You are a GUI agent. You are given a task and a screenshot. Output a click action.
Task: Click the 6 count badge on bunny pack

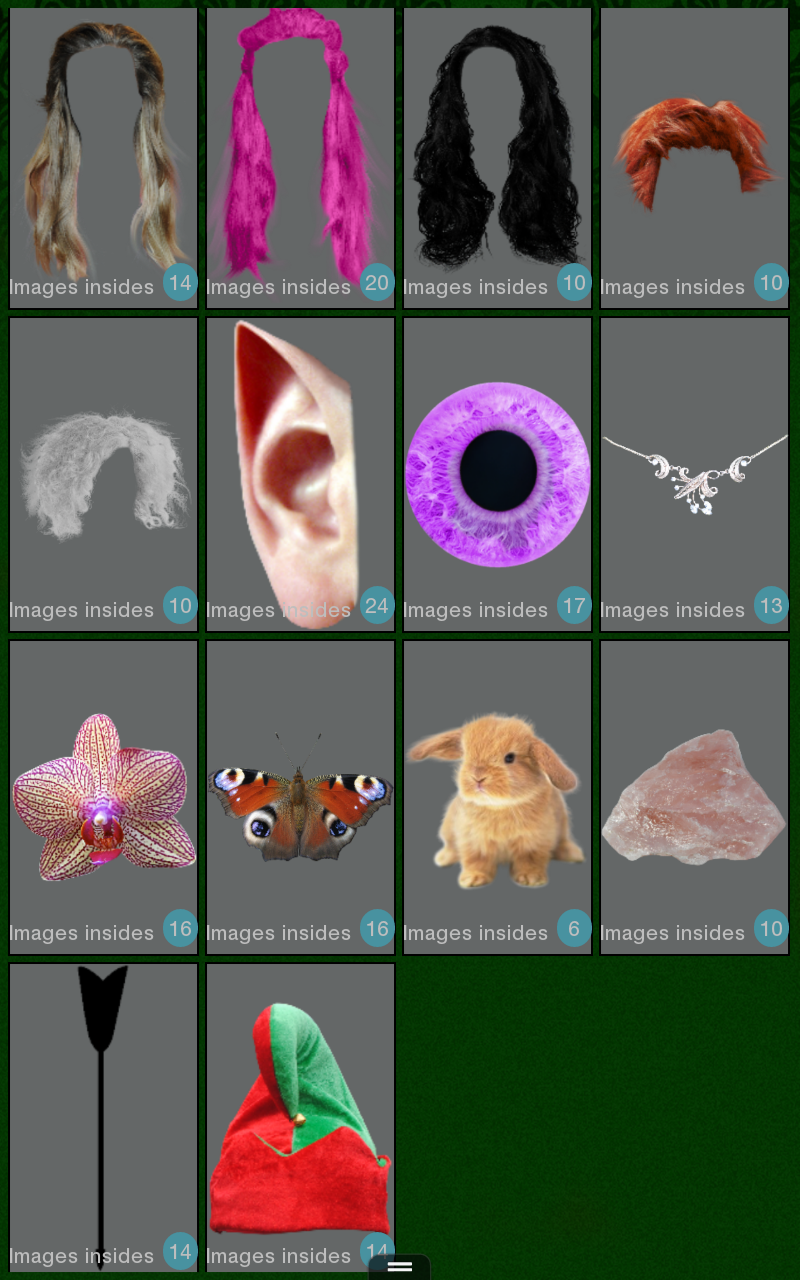coord(574,929)
